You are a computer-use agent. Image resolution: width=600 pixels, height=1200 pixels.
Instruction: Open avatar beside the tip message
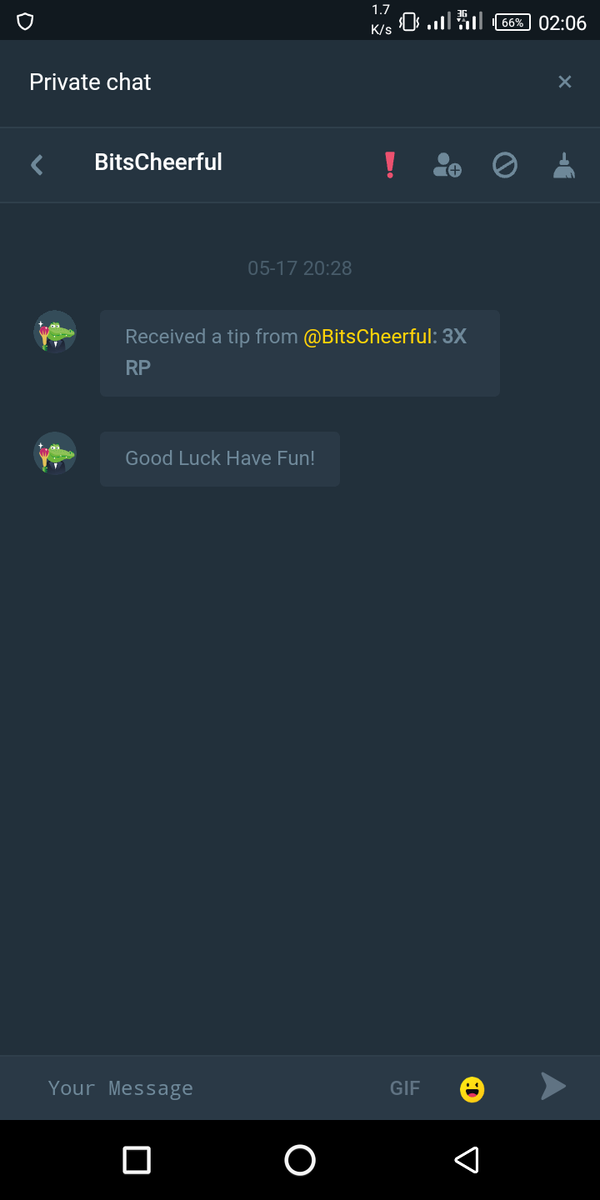click(55, 332)
